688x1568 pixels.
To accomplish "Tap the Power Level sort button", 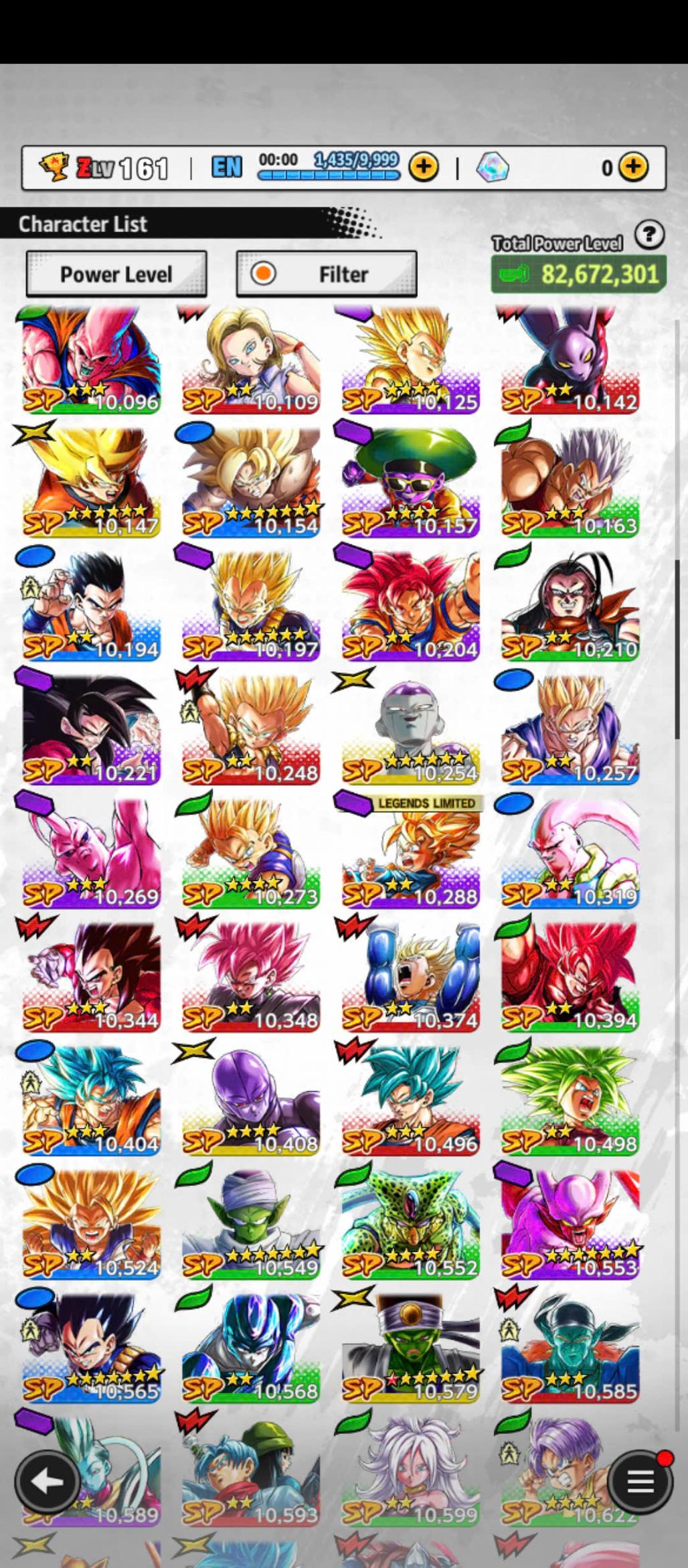I will [116, 274].
